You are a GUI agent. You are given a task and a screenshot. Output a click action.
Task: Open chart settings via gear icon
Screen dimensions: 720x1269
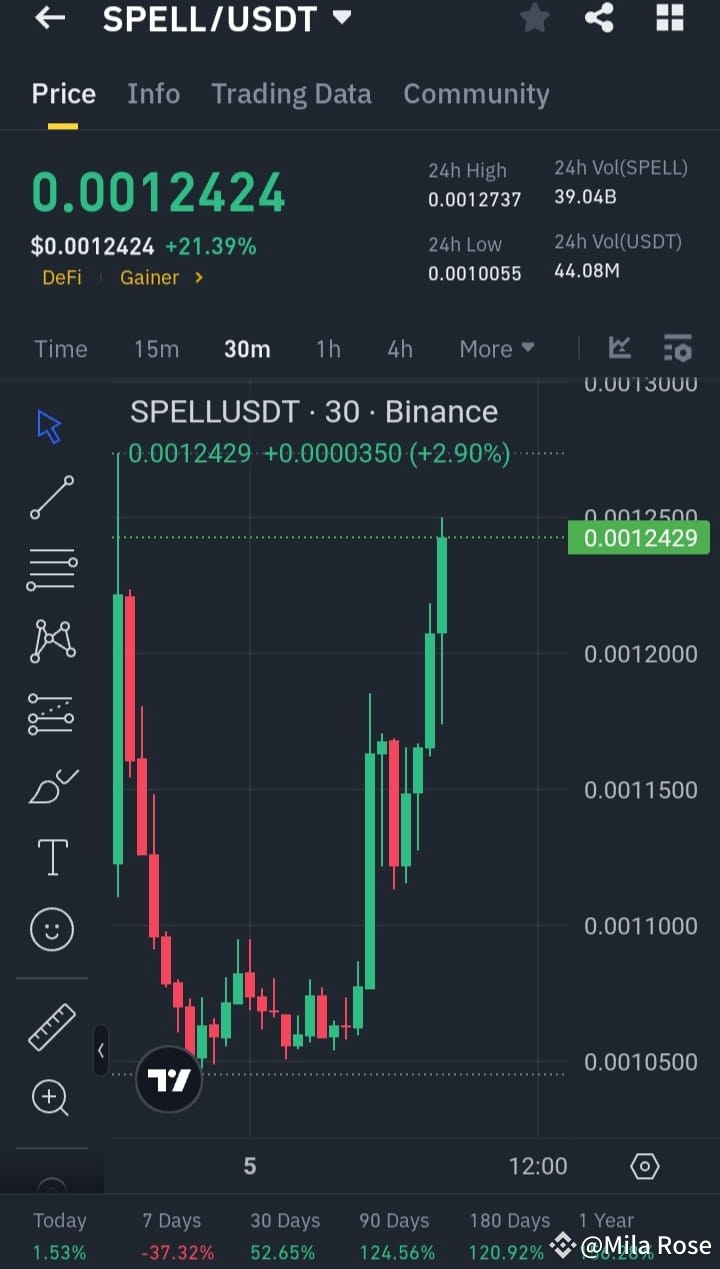(645, 1166)
